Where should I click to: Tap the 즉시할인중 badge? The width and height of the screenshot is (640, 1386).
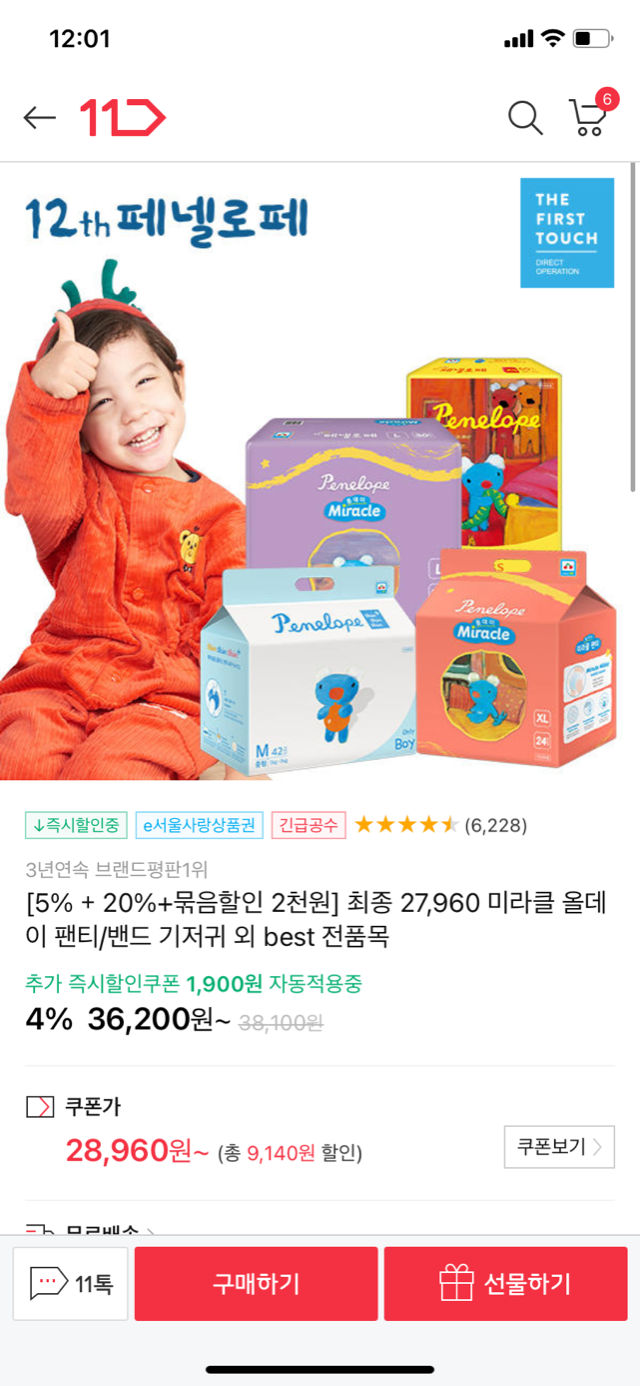click(76, 825)
